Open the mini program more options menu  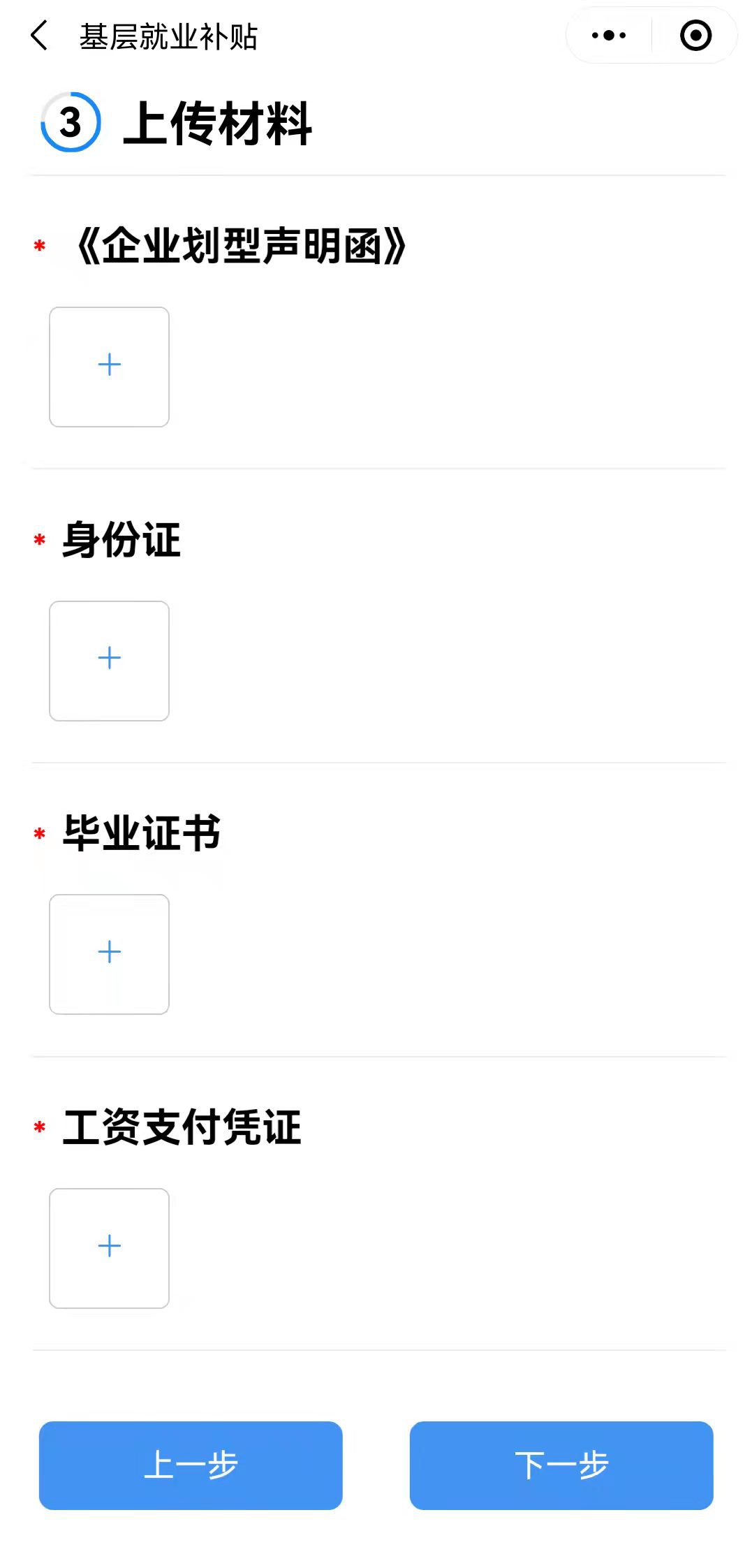608,36
